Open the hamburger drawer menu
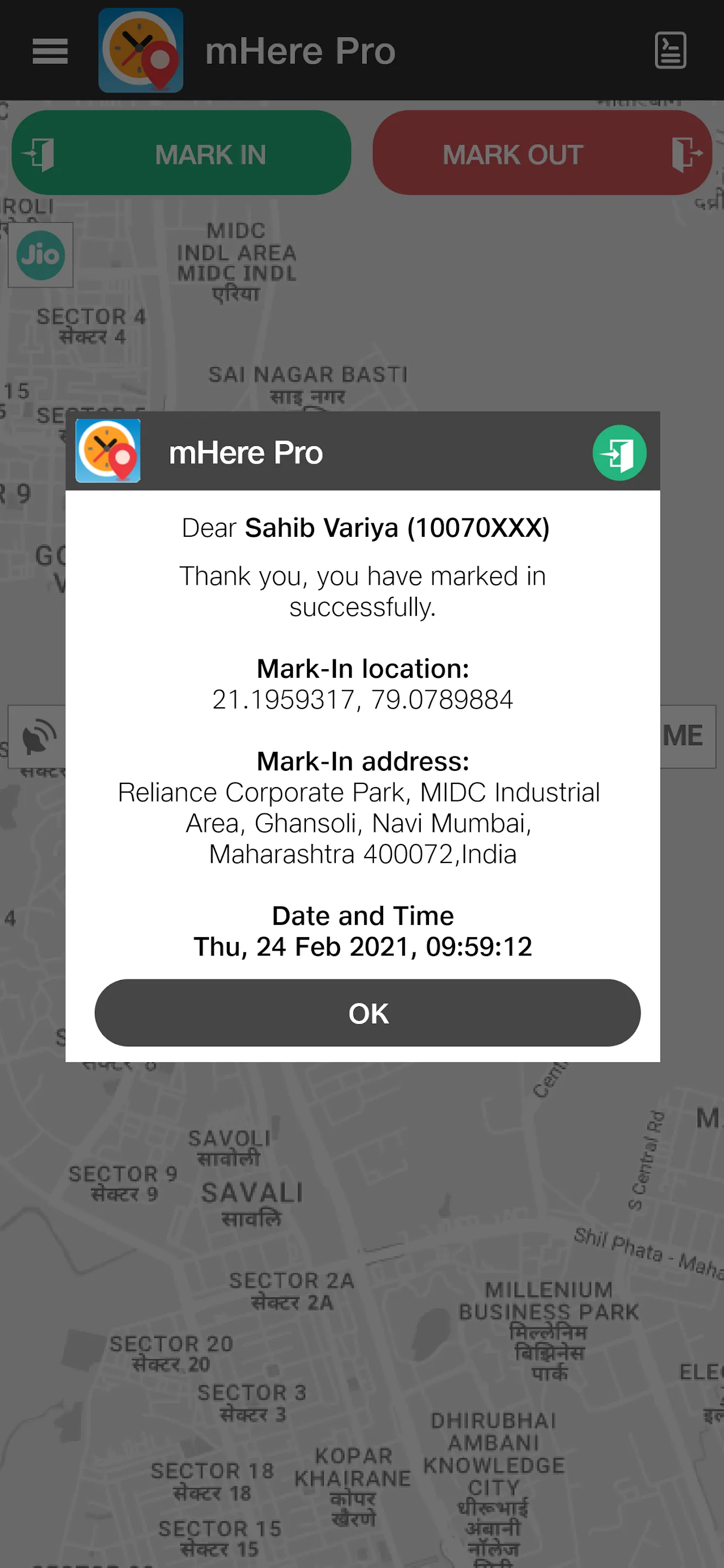The height and width of the screenshot is (1568, 724). pos(50,51)
